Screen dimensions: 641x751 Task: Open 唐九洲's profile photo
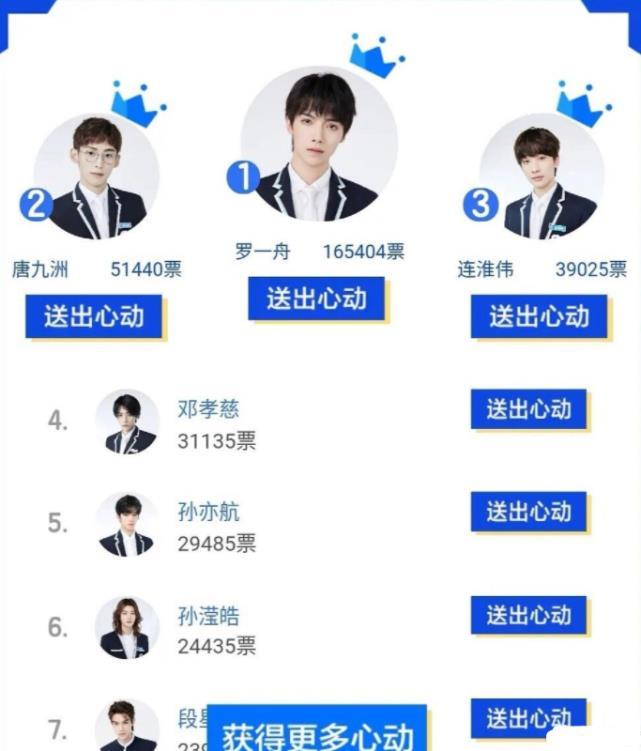click(97, 177)
